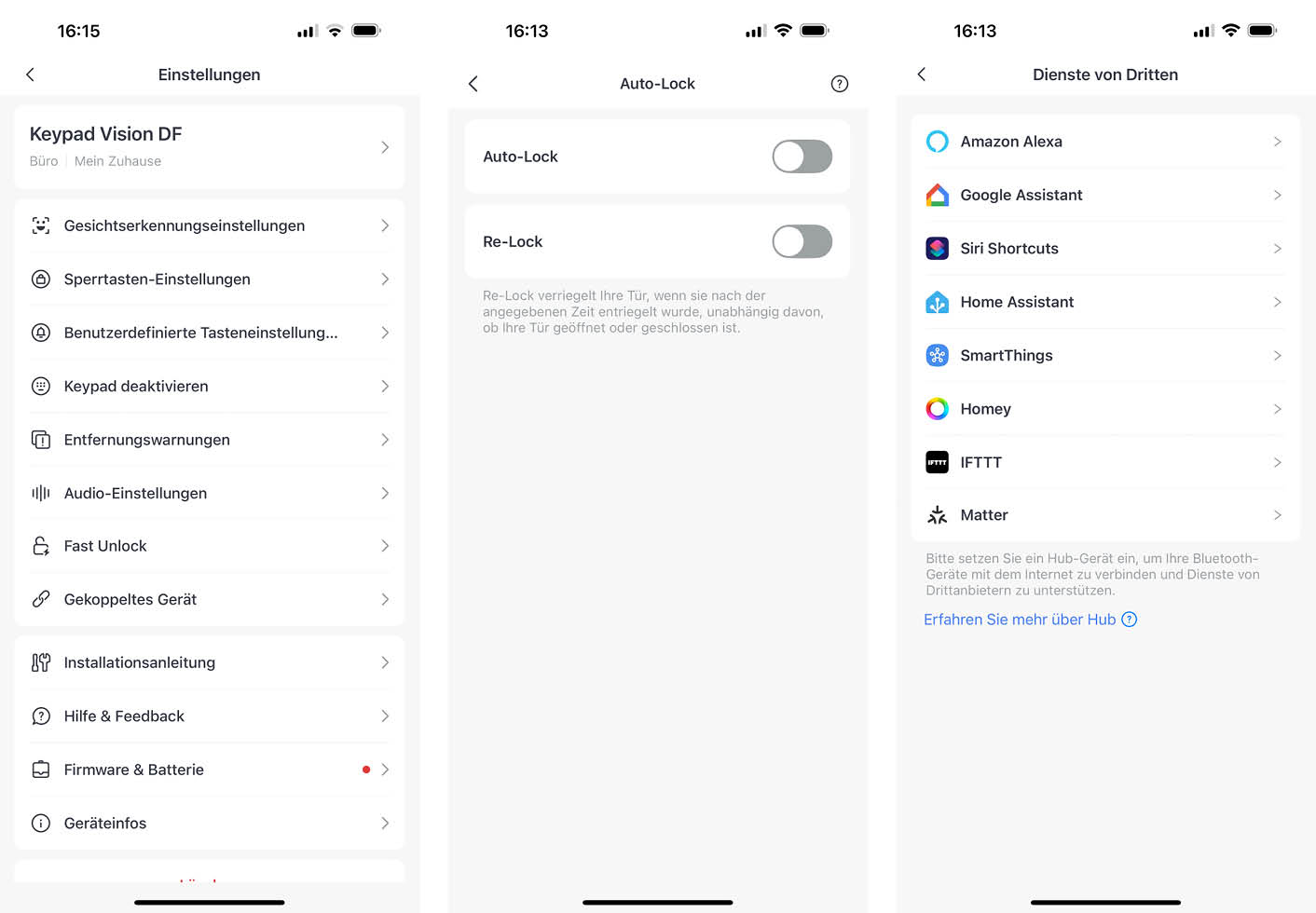This screenshot has width=1316, height=913.
Task: Open Entfernungswarnungen
Action: pyautogui.click(x=209, y=440)
